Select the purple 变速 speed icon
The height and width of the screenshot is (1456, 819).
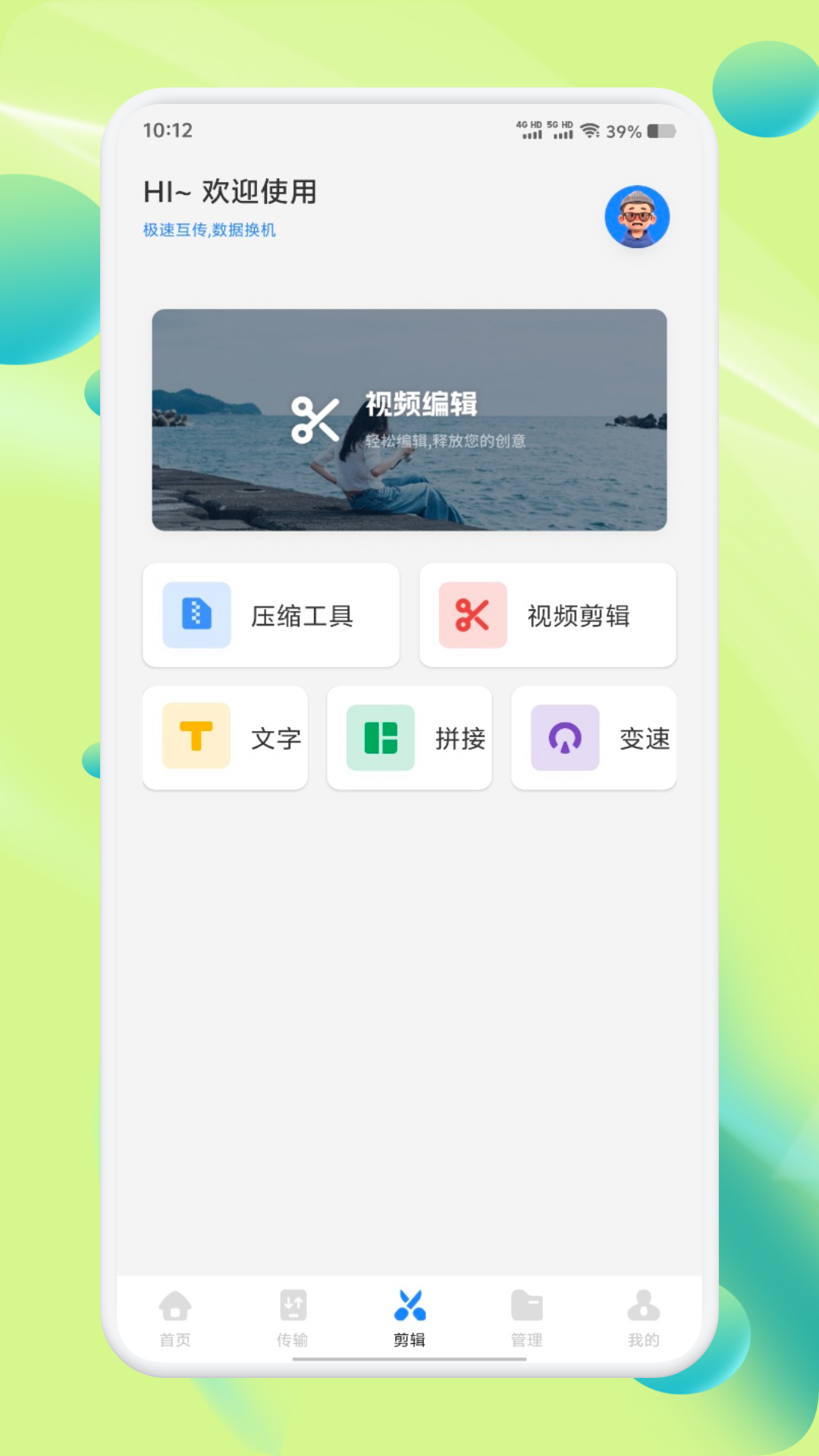coord(564,737)
